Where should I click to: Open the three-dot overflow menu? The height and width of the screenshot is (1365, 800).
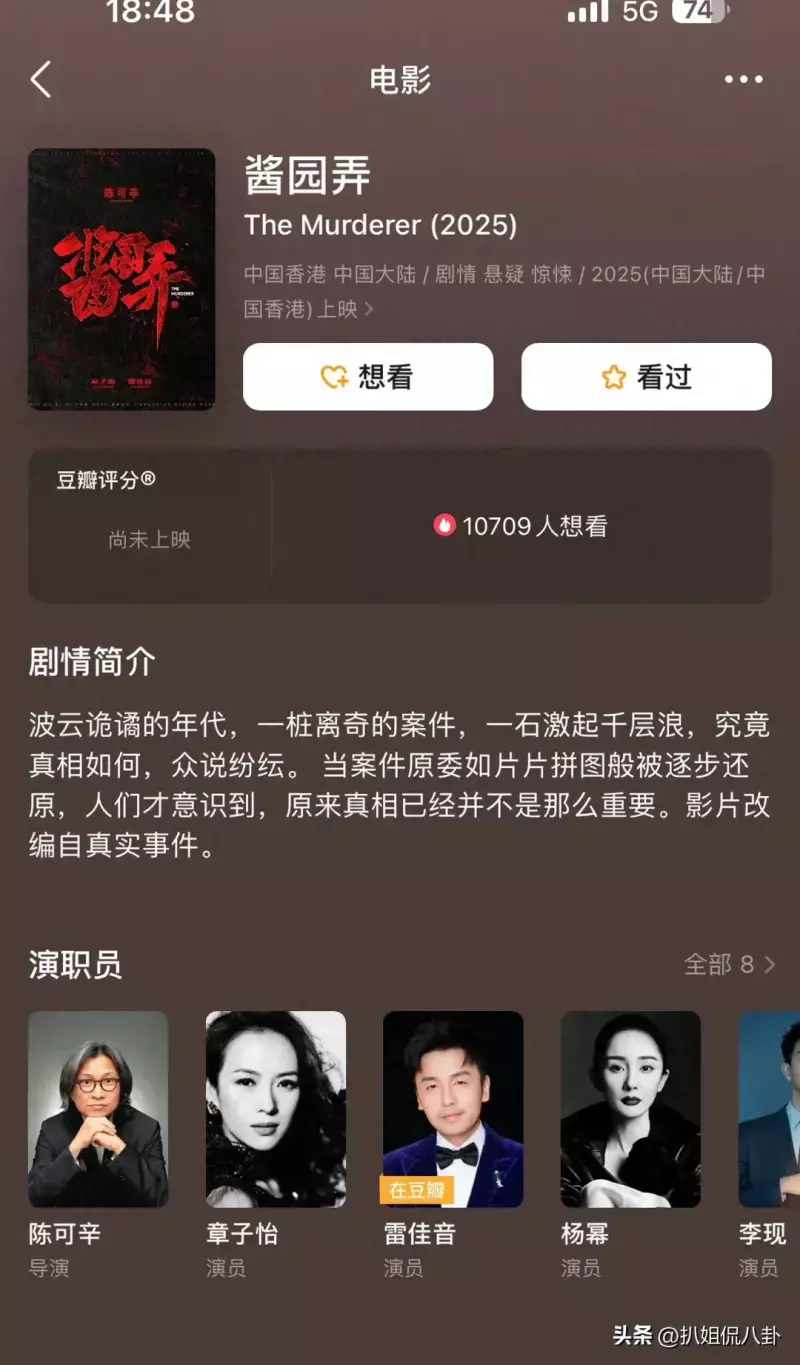743,80
